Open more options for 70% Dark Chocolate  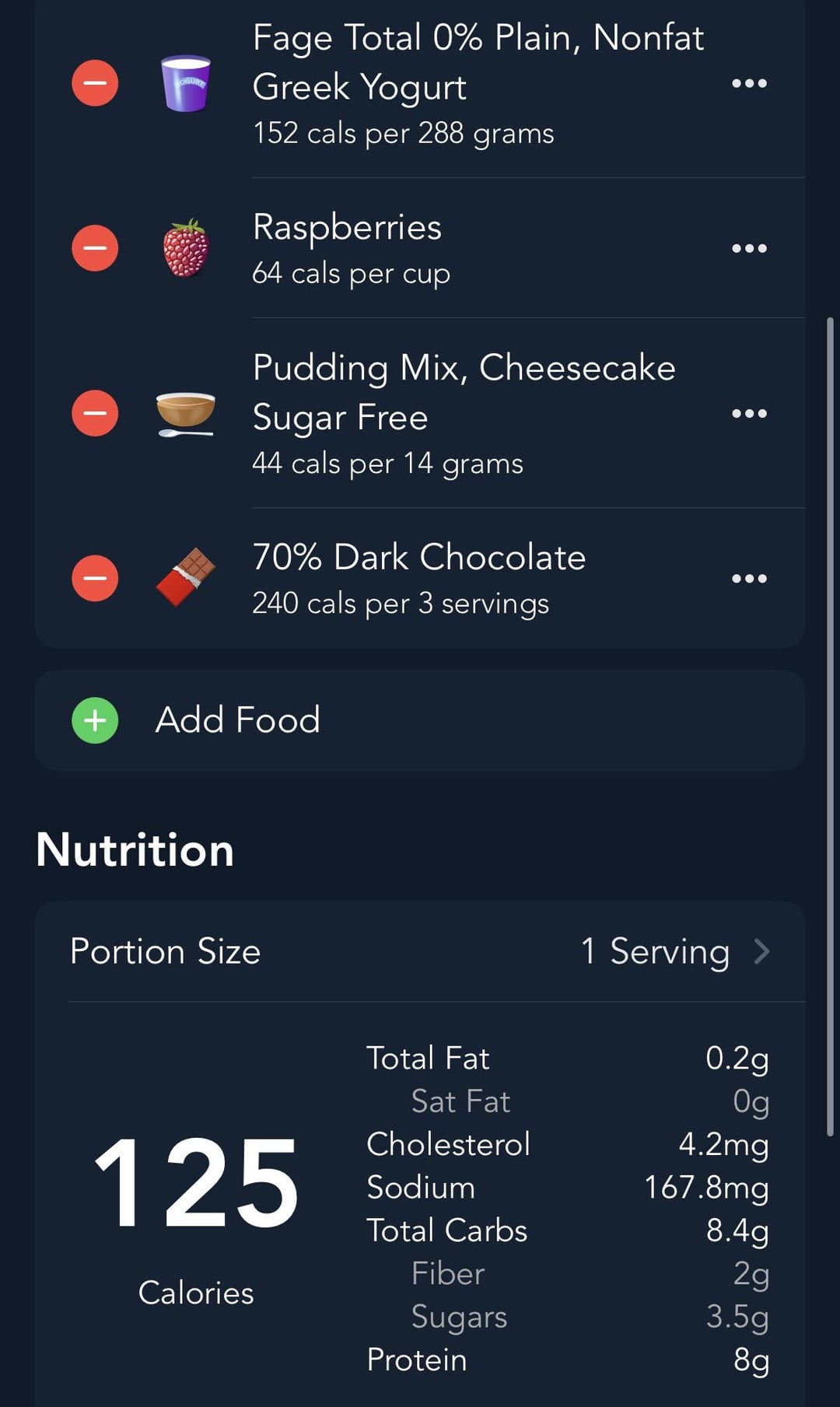click(749, 578)
